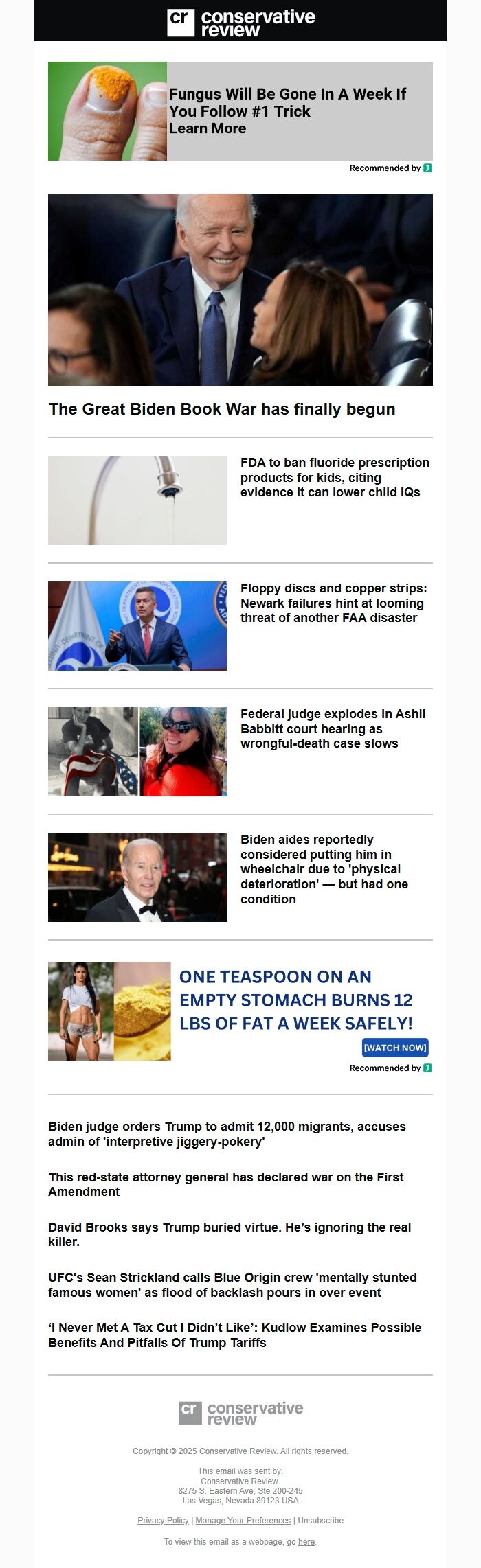This screenshot has height=1568, width=481.
Task: Tap the fluoride faucet article thumbnail
Action: (137, 500)
